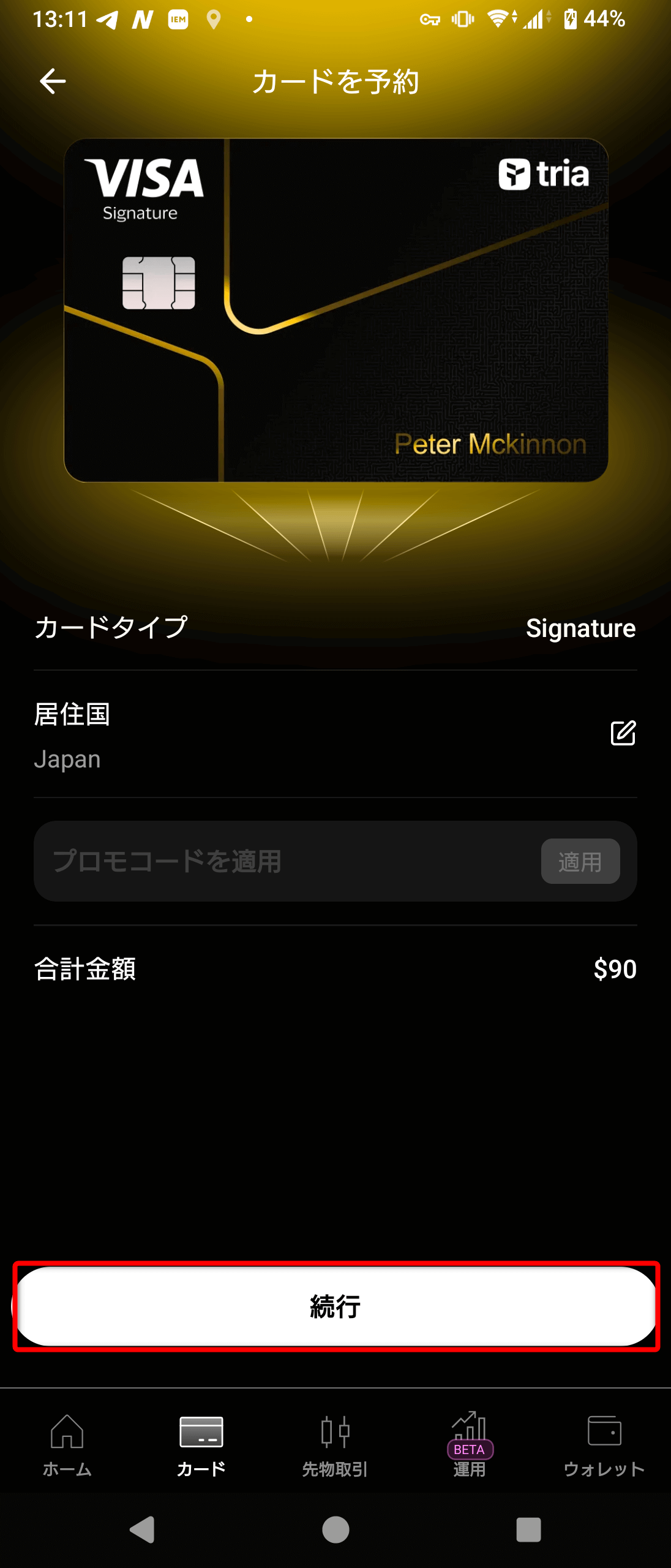Tap the promo code field (プロモコードを適用)
The width and height of the screenshot is (671, 1568).
point(282,861)
